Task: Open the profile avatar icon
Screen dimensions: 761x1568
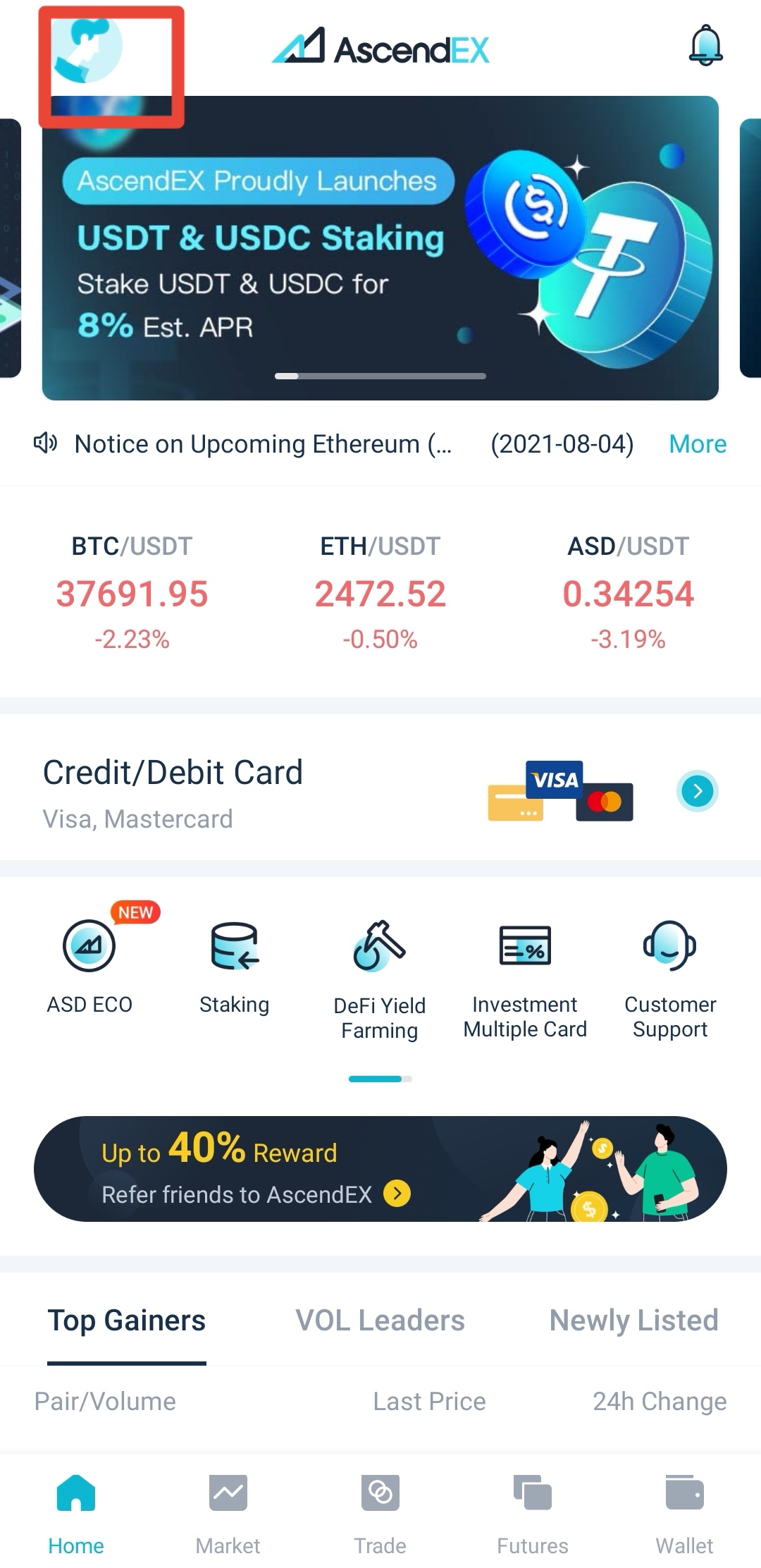Action: [x=87, y=48]
